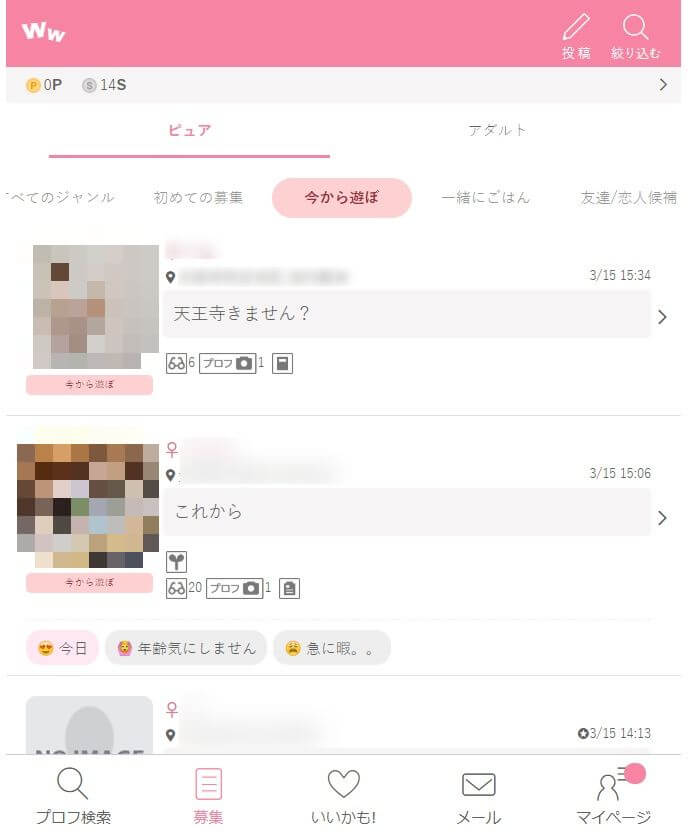Select the 友達/恋人候補 genre

[628, 198]
